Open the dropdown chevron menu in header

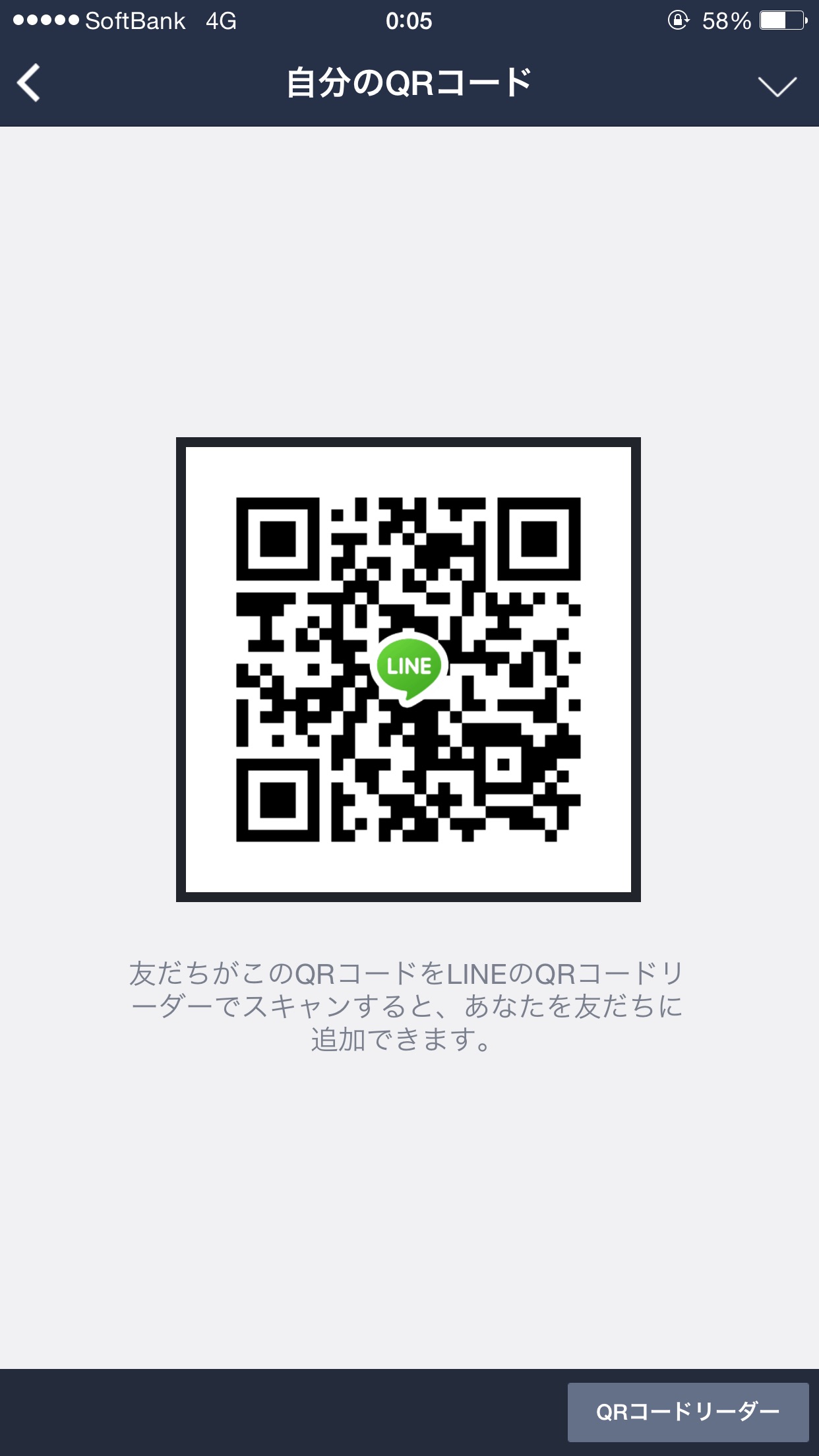[777, 86]
